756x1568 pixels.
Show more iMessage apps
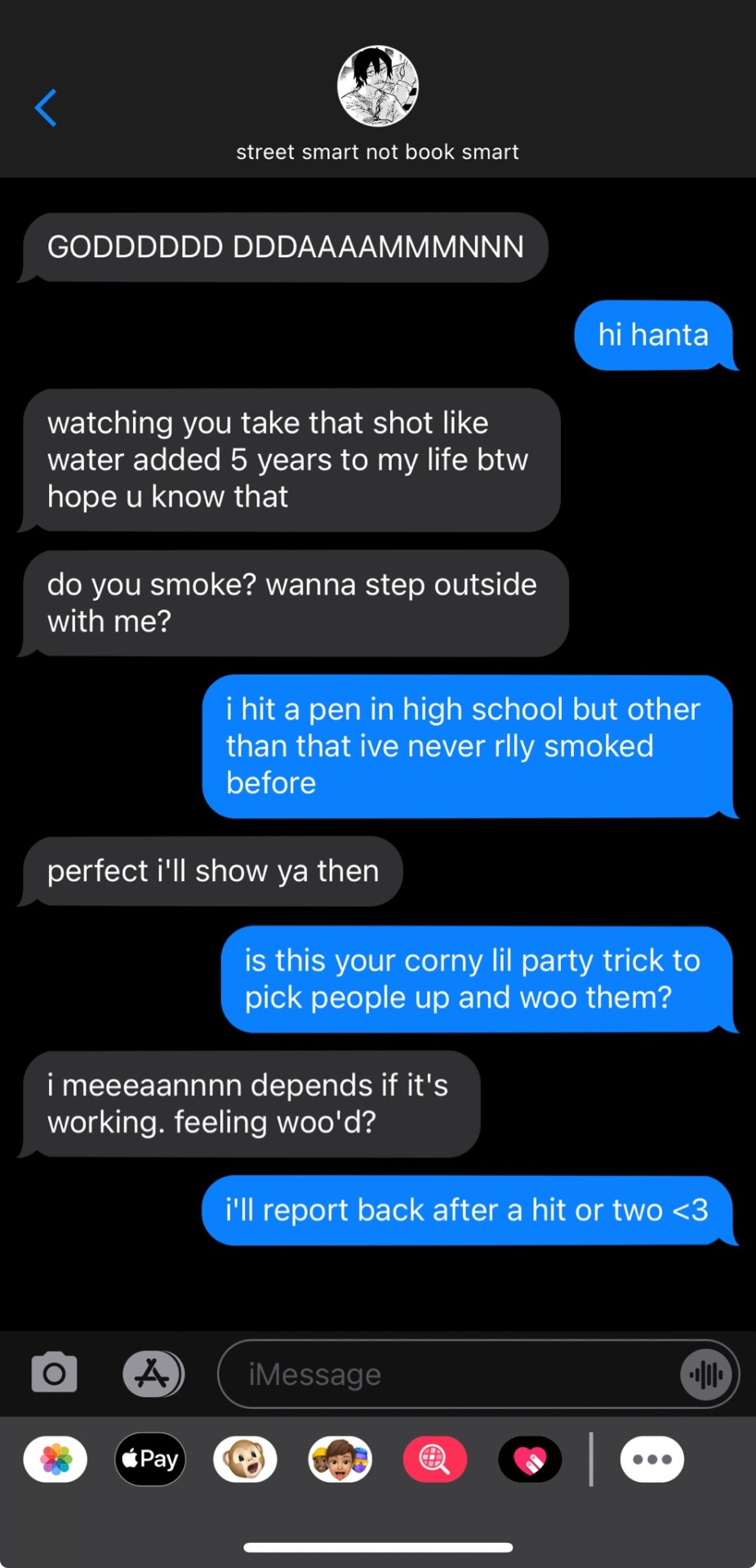(x=651, y=1459)
